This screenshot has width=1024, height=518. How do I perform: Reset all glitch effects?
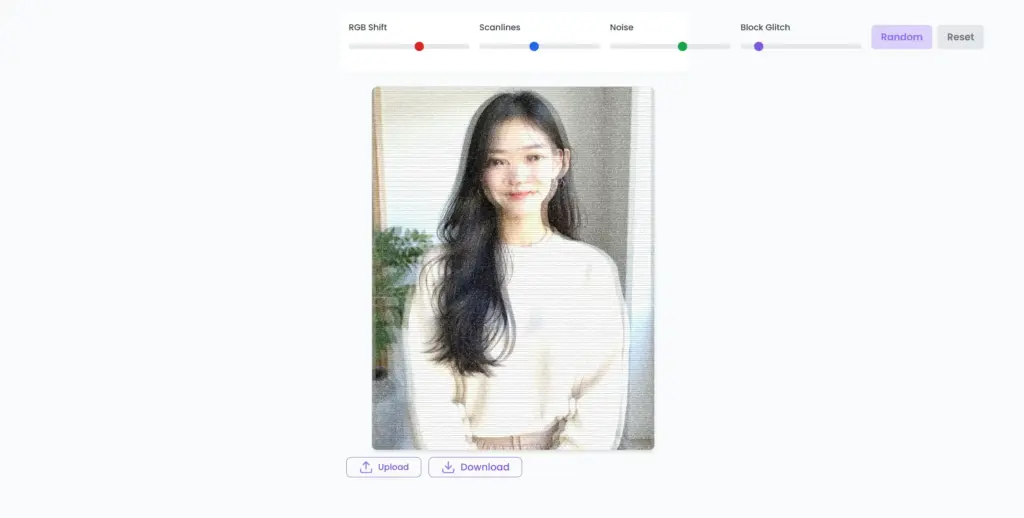point(960,37)
